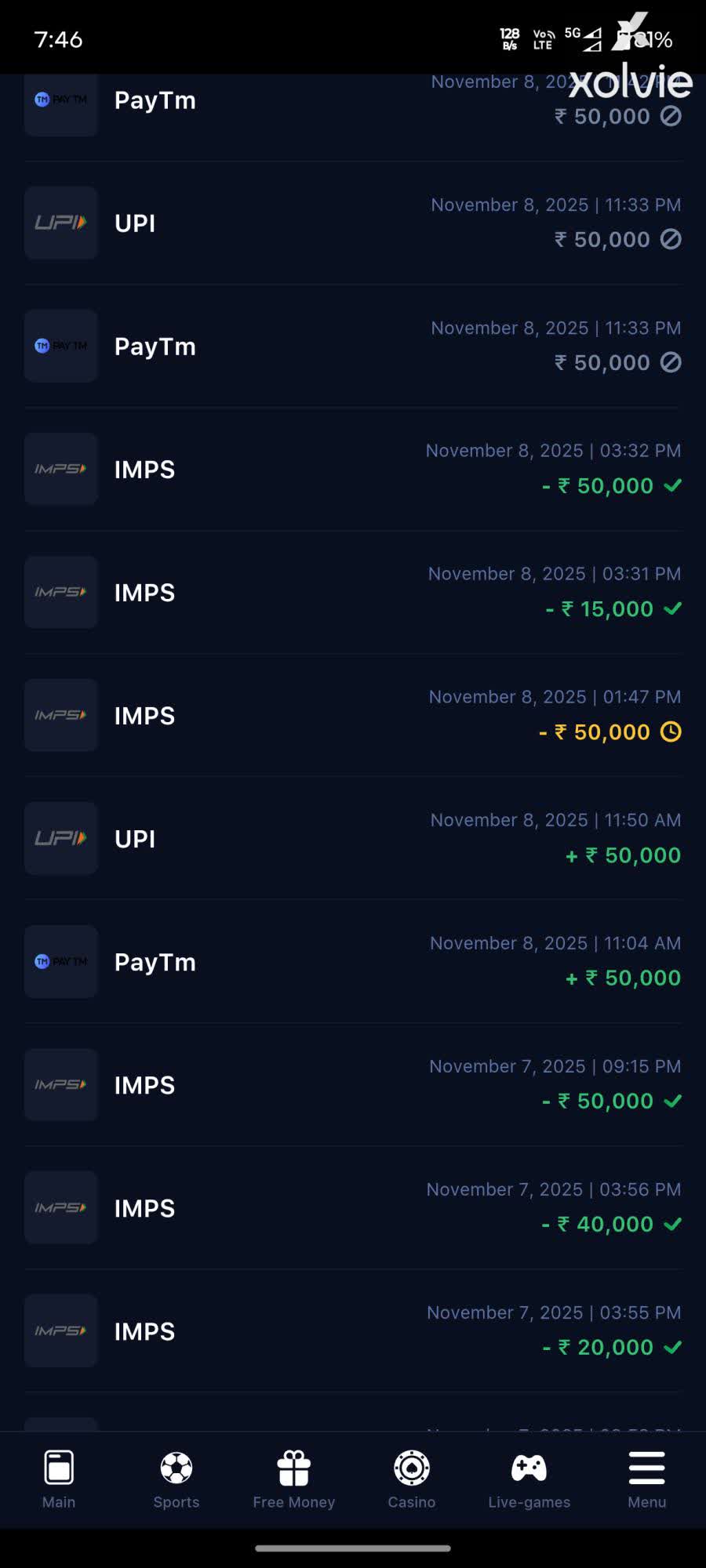This screenshot has width=706, height=1568.
Task: Tap the Free Money gift icon
Action: (x=293, y=1468)
